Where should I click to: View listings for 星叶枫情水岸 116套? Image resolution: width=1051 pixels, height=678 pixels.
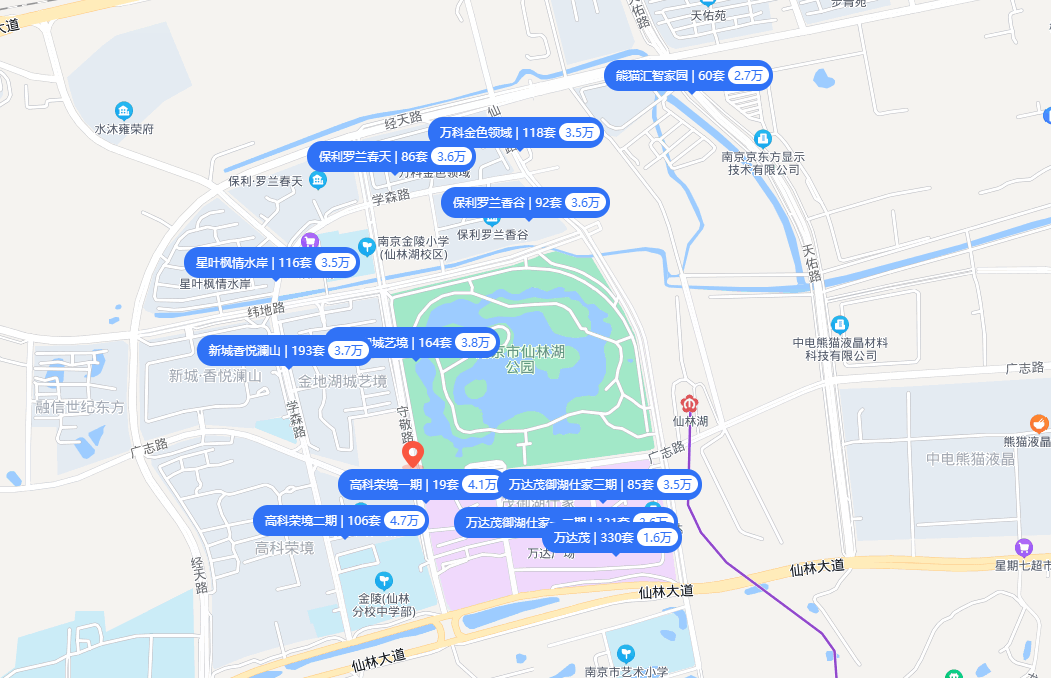point(271,263)
